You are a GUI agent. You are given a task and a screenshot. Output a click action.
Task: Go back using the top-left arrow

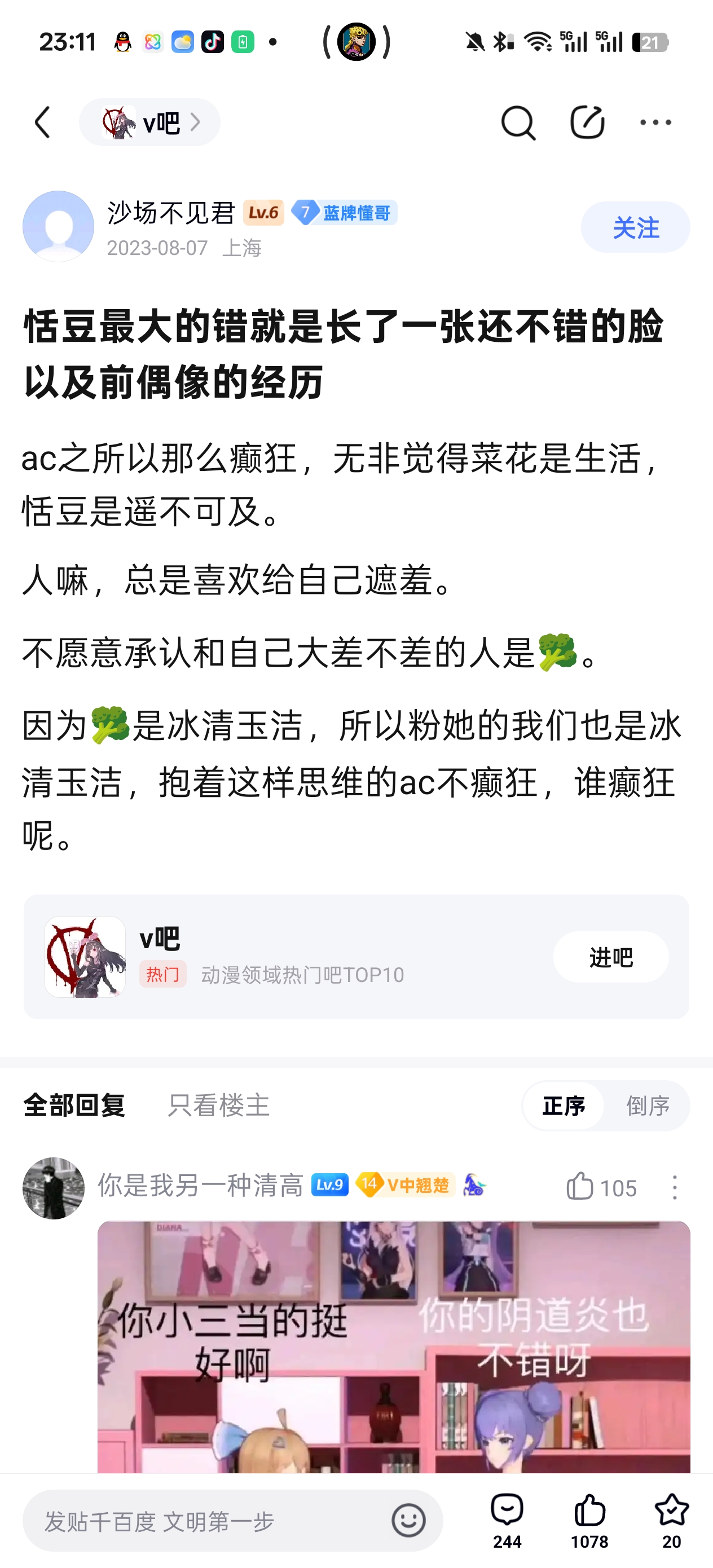pos(42,122)
